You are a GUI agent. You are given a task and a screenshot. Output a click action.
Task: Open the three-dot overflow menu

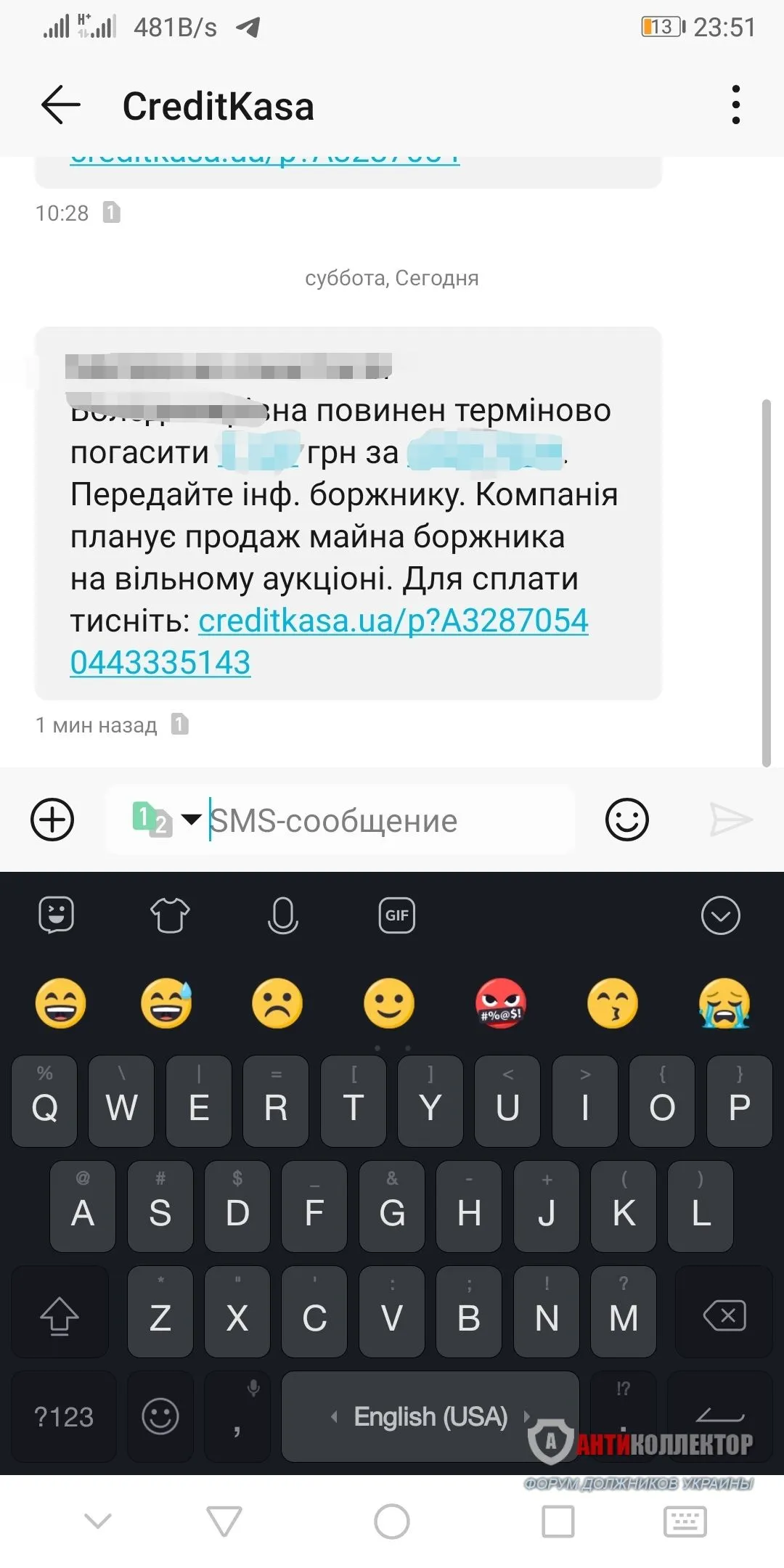[x=735, y=105]
